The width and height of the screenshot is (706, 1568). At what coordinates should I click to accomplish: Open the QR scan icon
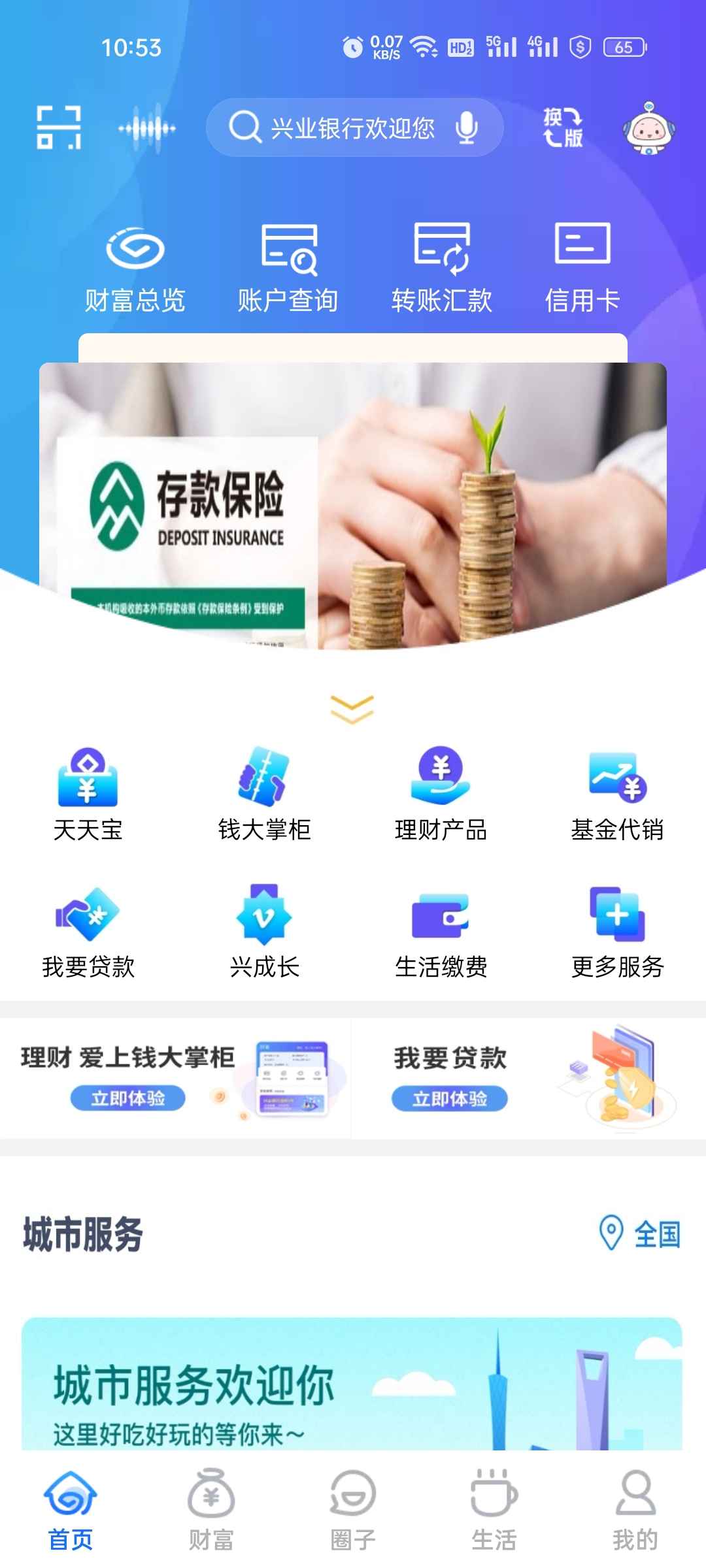pyautogui.click(x=59, y=127)
